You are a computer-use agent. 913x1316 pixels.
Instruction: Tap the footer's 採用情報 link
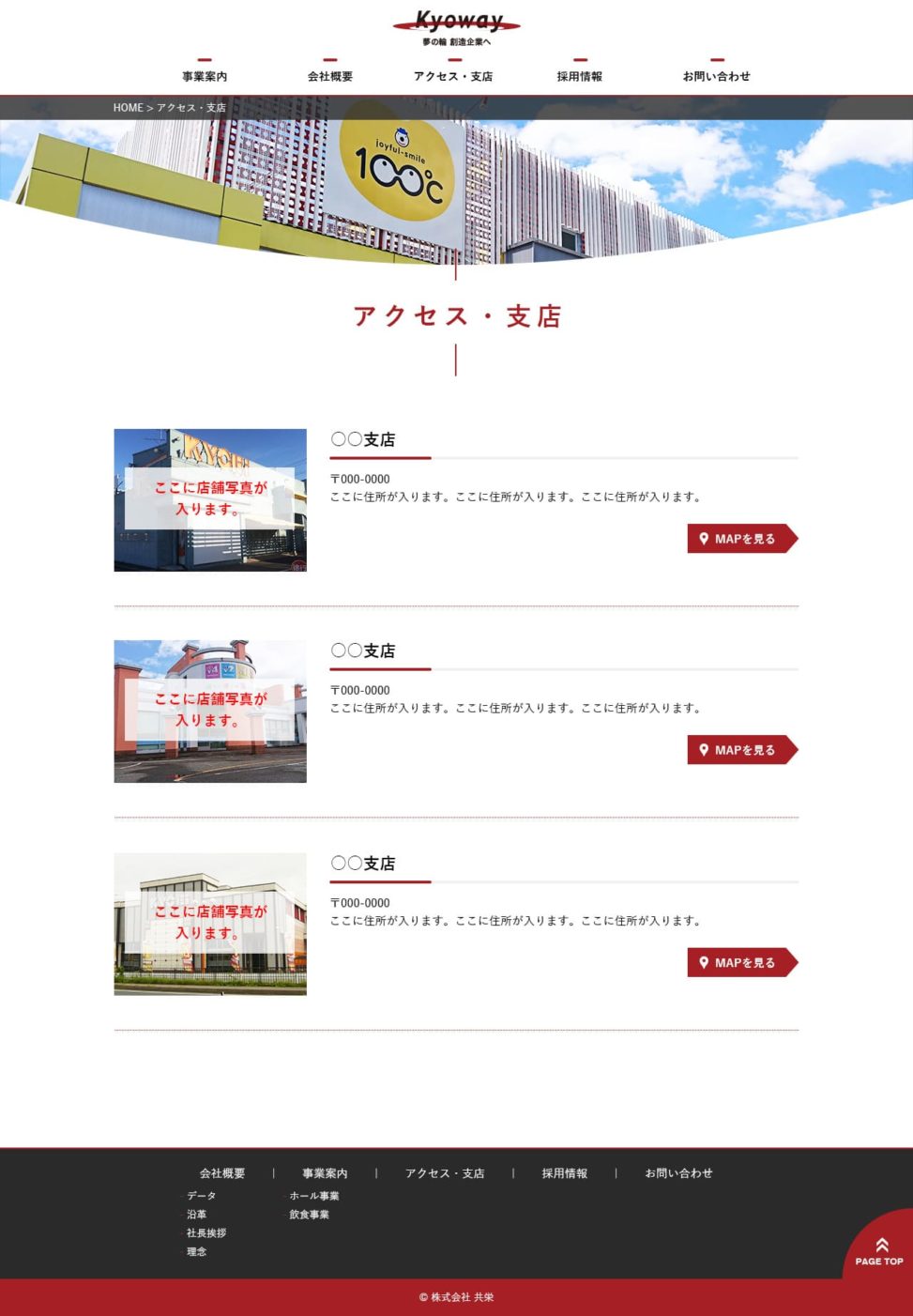pos(565,1173)
